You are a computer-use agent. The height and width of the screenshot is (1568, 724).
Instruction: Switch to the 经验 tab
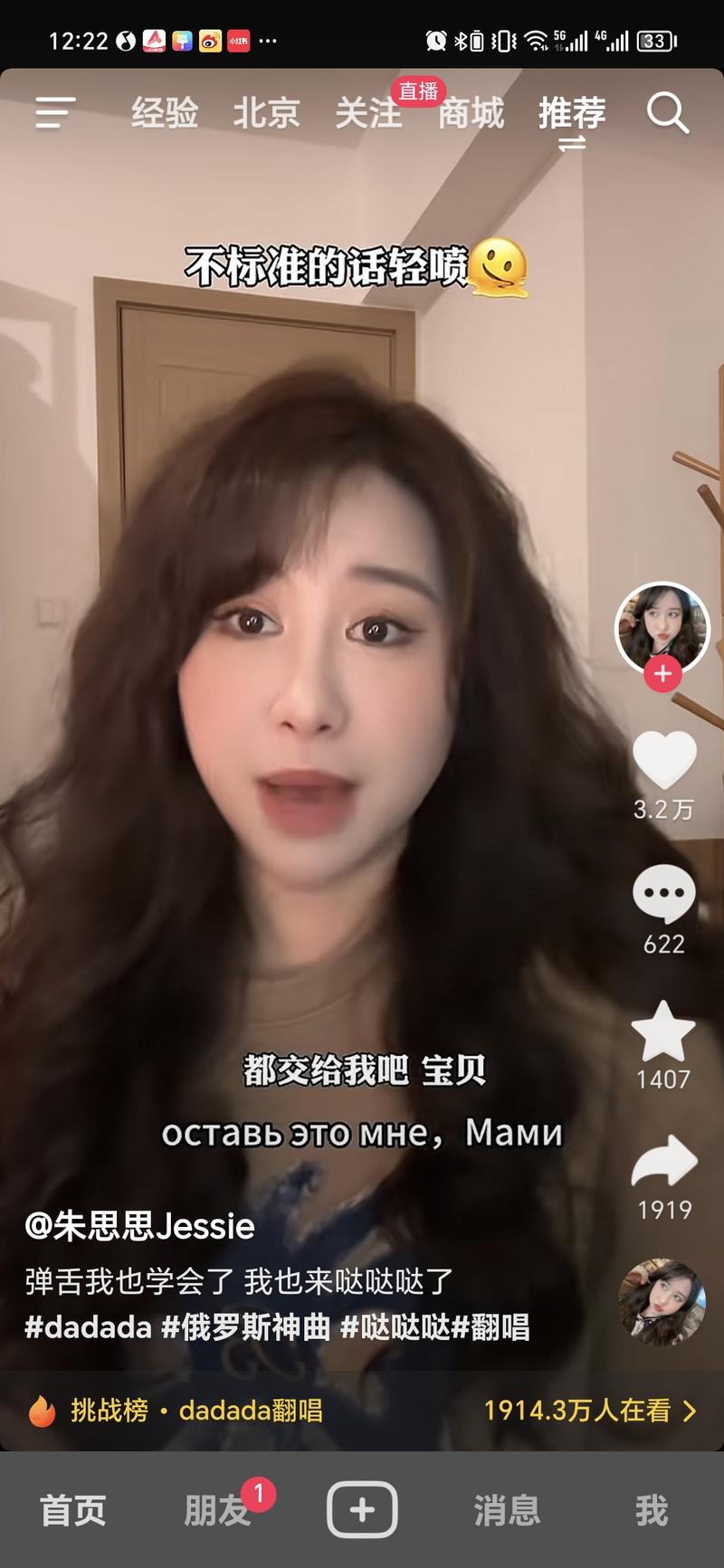pyautogui.click(x=165, y=113)
